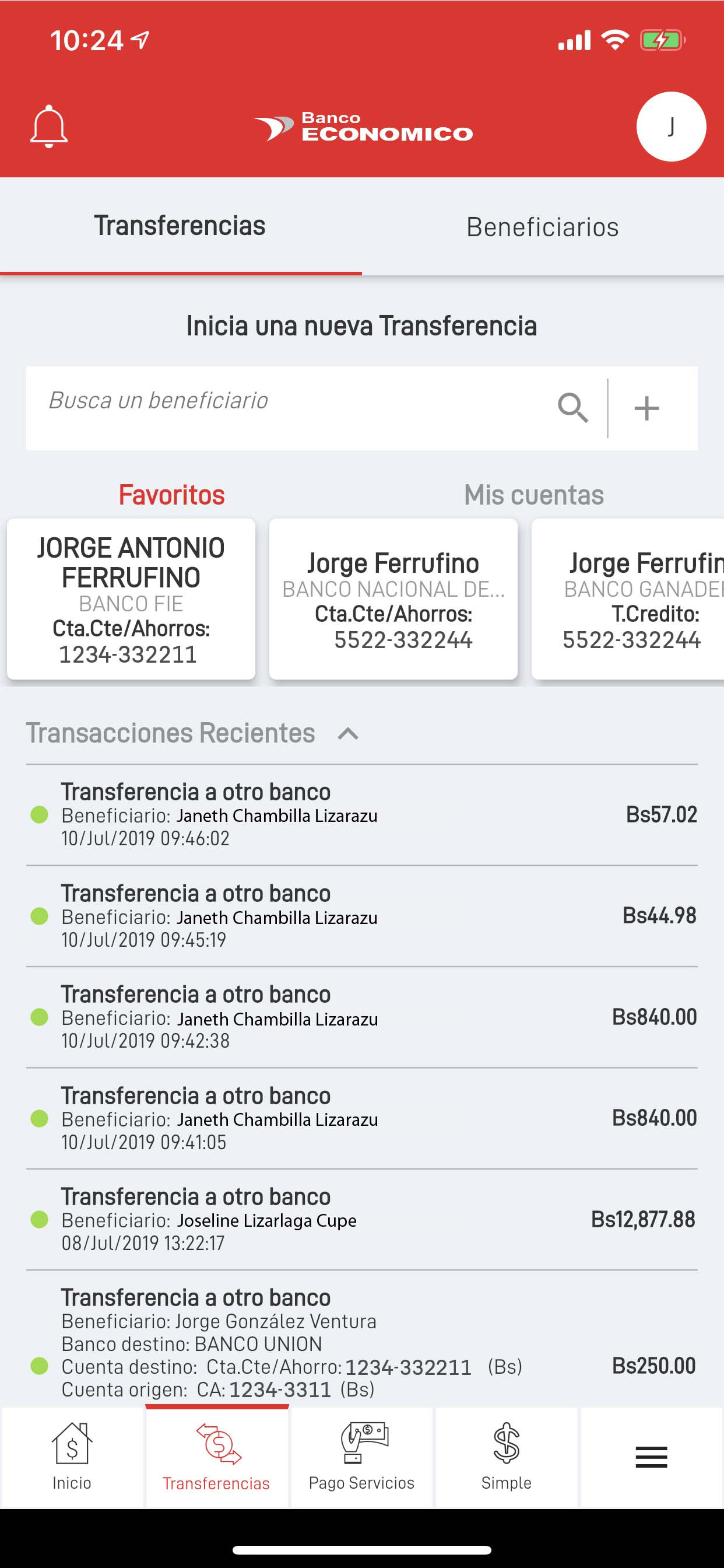The height and width of the screenshot is (1568, 724).
Task: Go to the Inicio tab
Action: point(72,1457)
